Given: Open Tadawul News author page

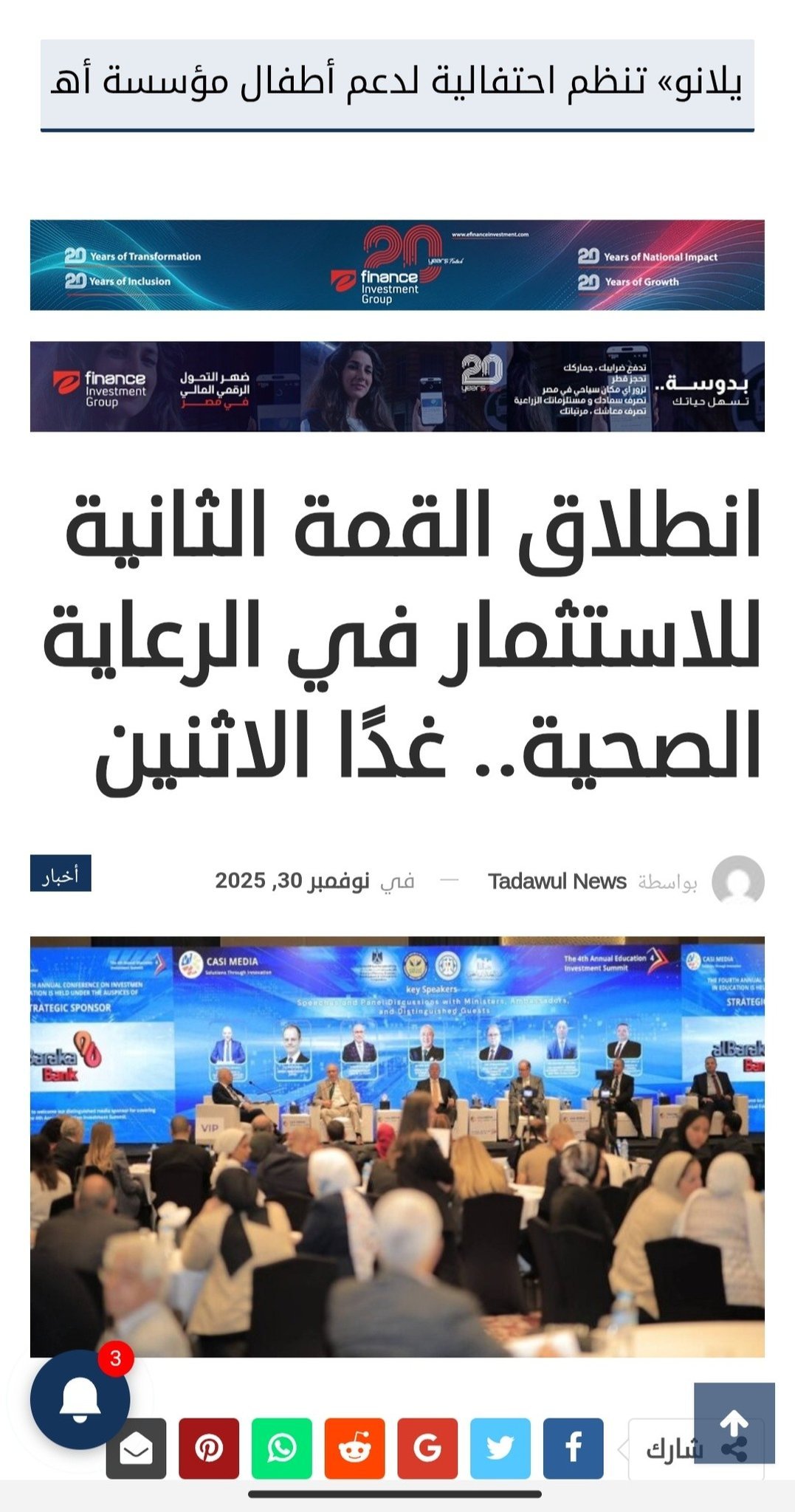Looking at the screenshot, I should (x=557, y=882).
